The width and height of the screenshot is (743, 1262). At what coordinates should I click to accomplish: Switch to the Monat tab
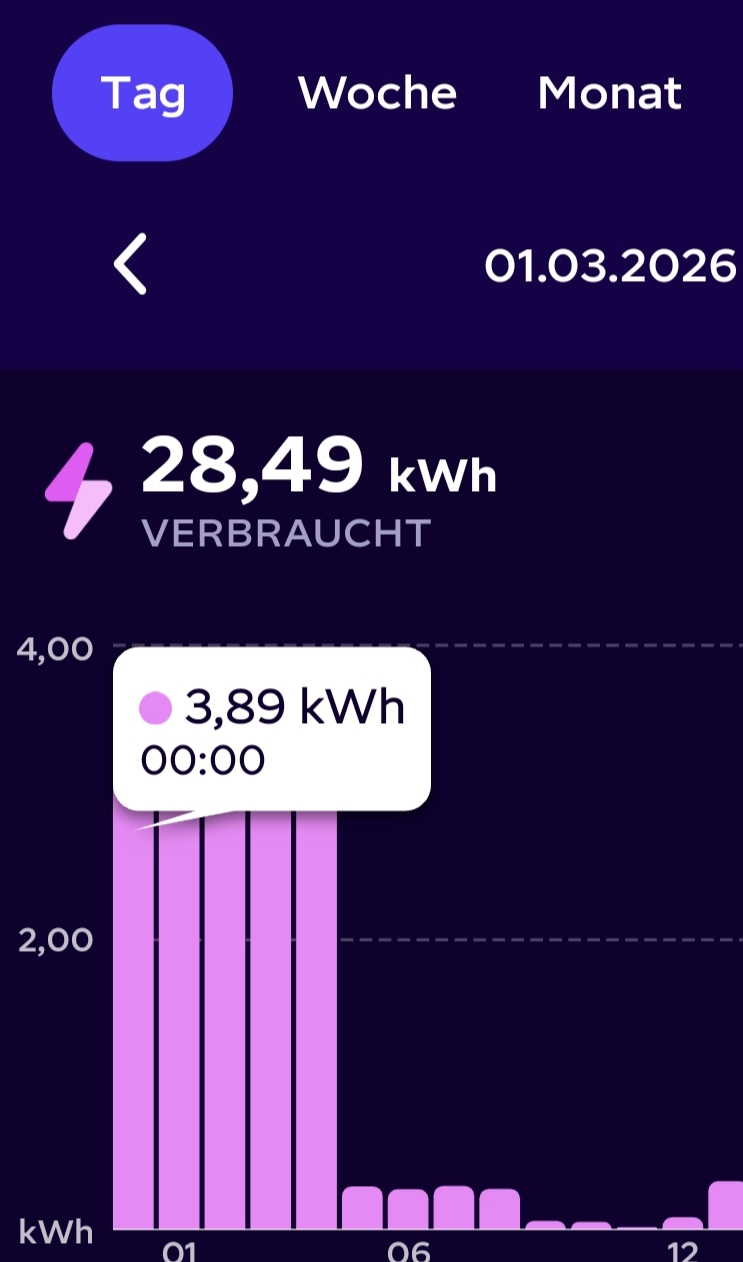609,93
